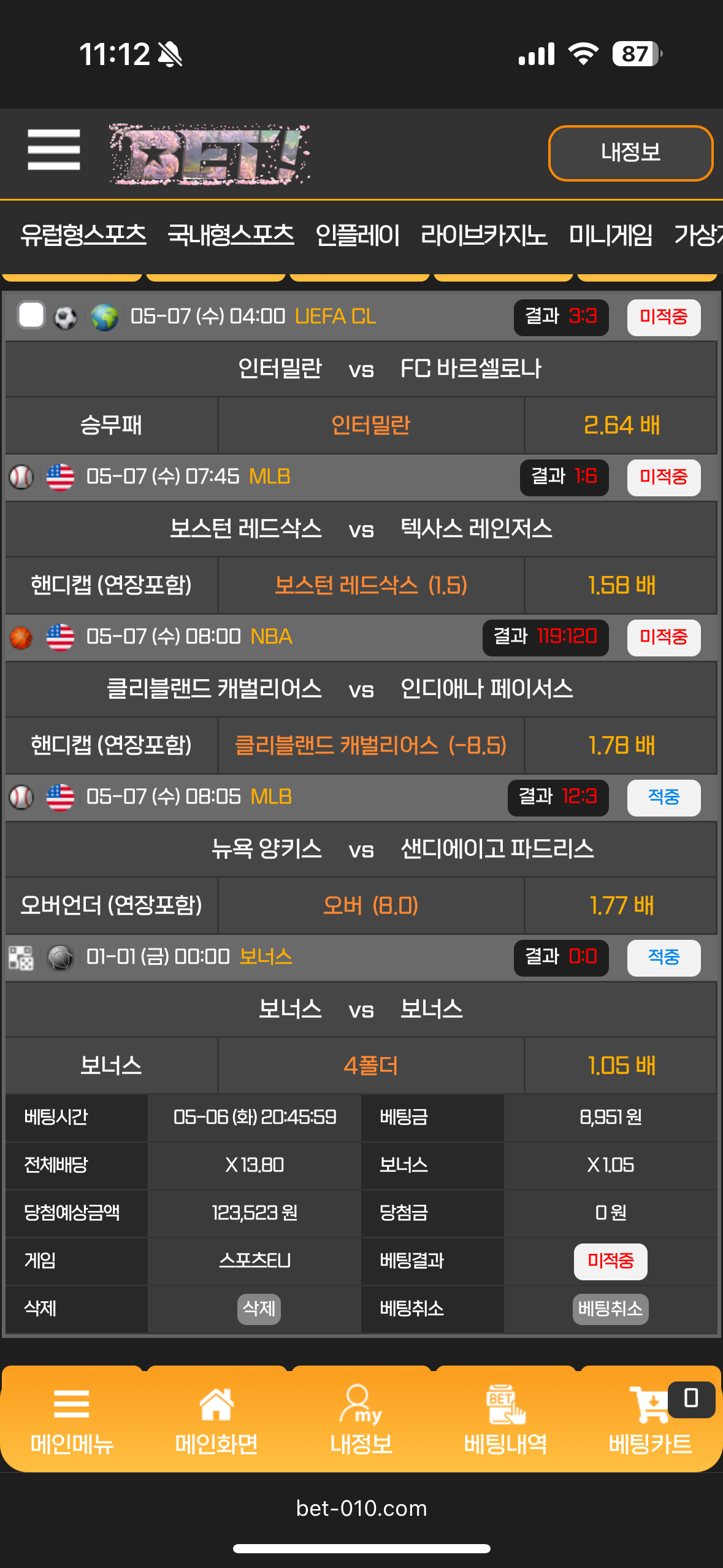
Task: Open the 라이브카지노 tab
Action: pos(484,236)
